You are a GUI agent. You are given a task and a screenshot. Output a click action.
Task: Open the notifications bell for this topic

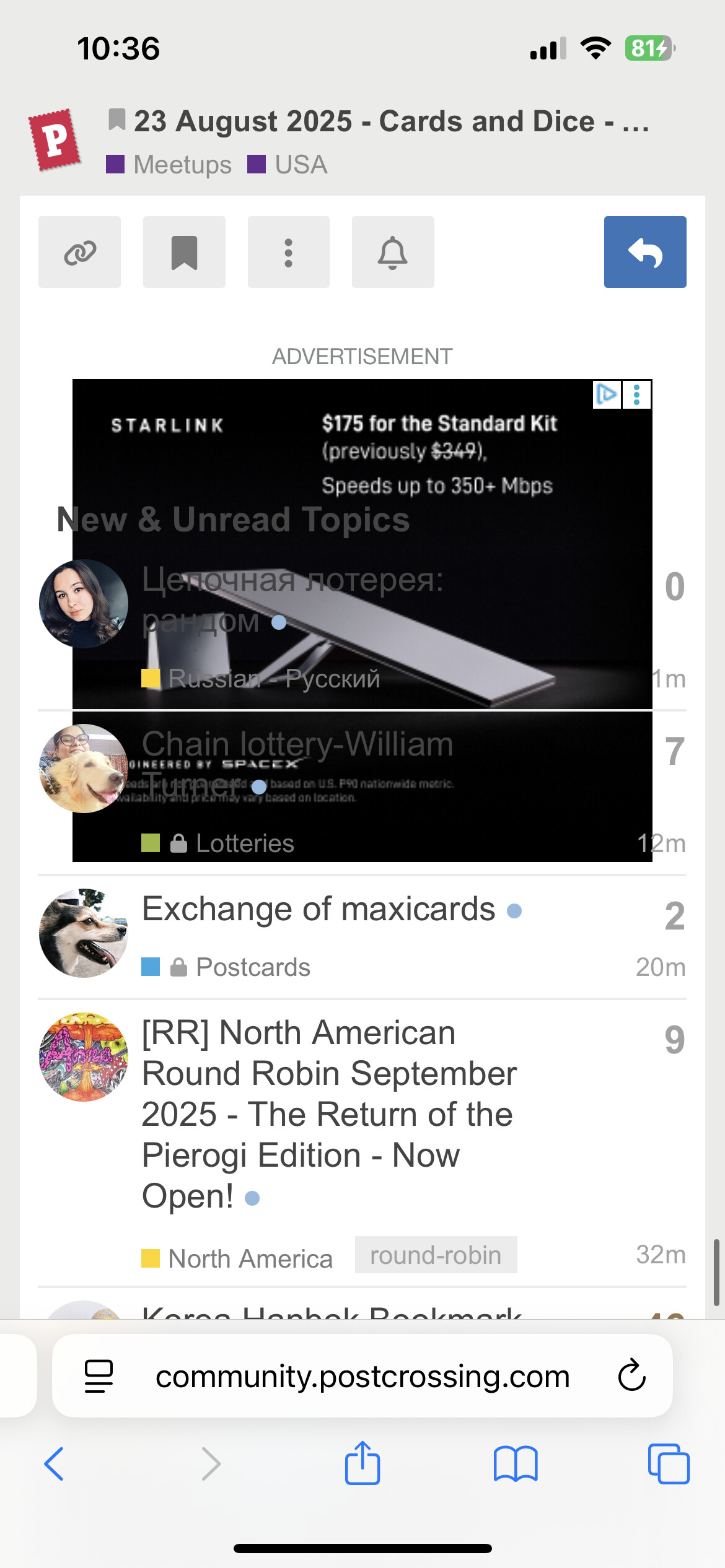(x=393, y=252)
